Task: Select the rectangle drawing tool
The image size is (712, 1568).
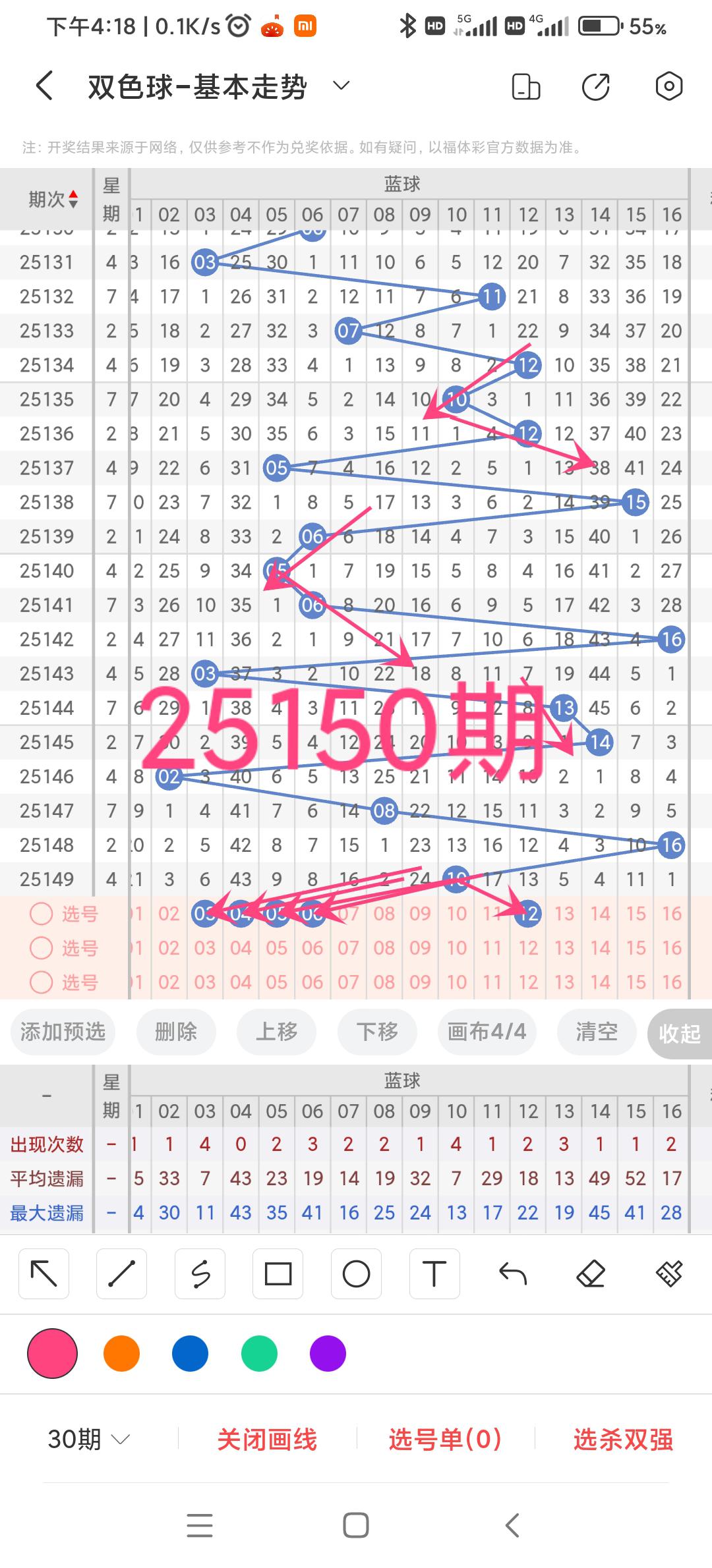Action: pos(278,1274)
